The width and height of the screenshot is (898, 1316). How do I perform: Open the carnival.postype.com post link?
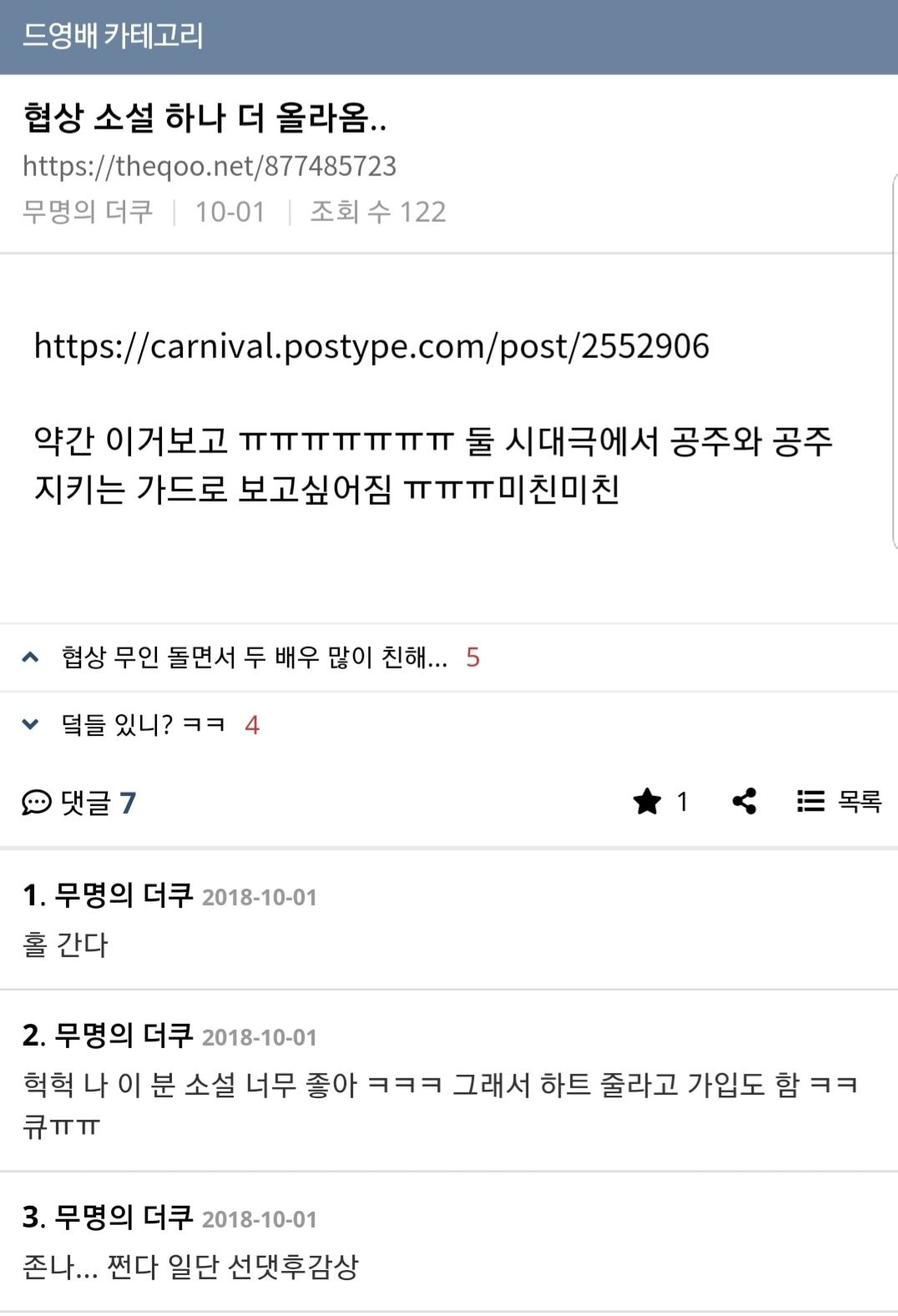click(x=371, y=345)
